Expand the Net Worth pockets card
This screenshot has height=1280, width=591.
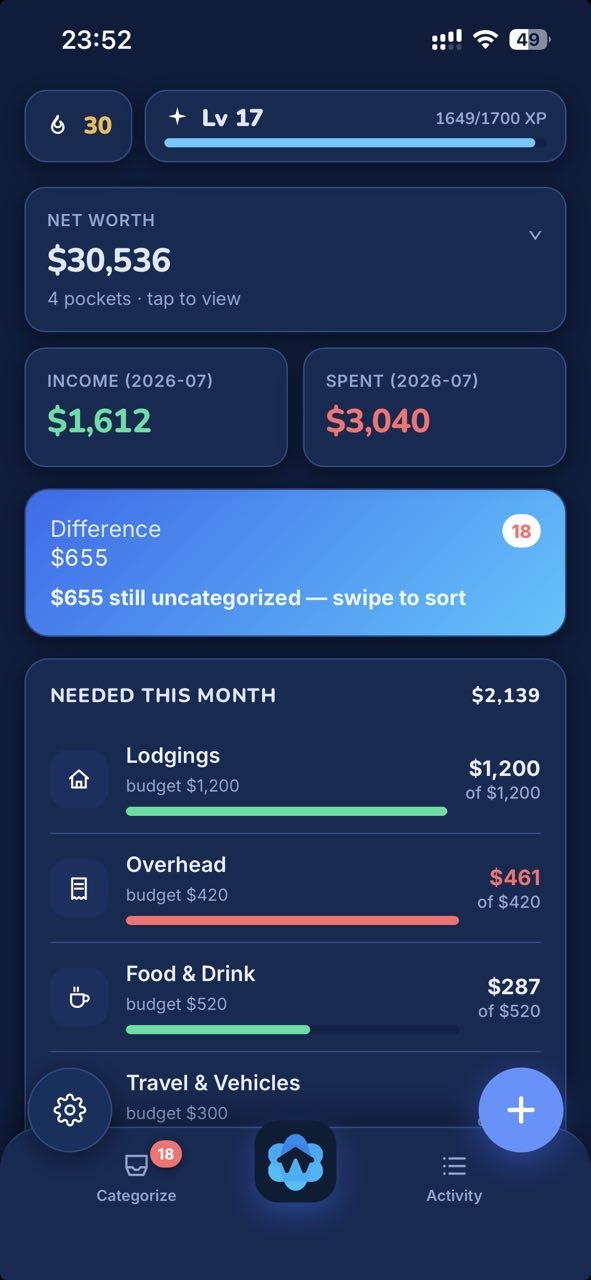click(295, 259)
